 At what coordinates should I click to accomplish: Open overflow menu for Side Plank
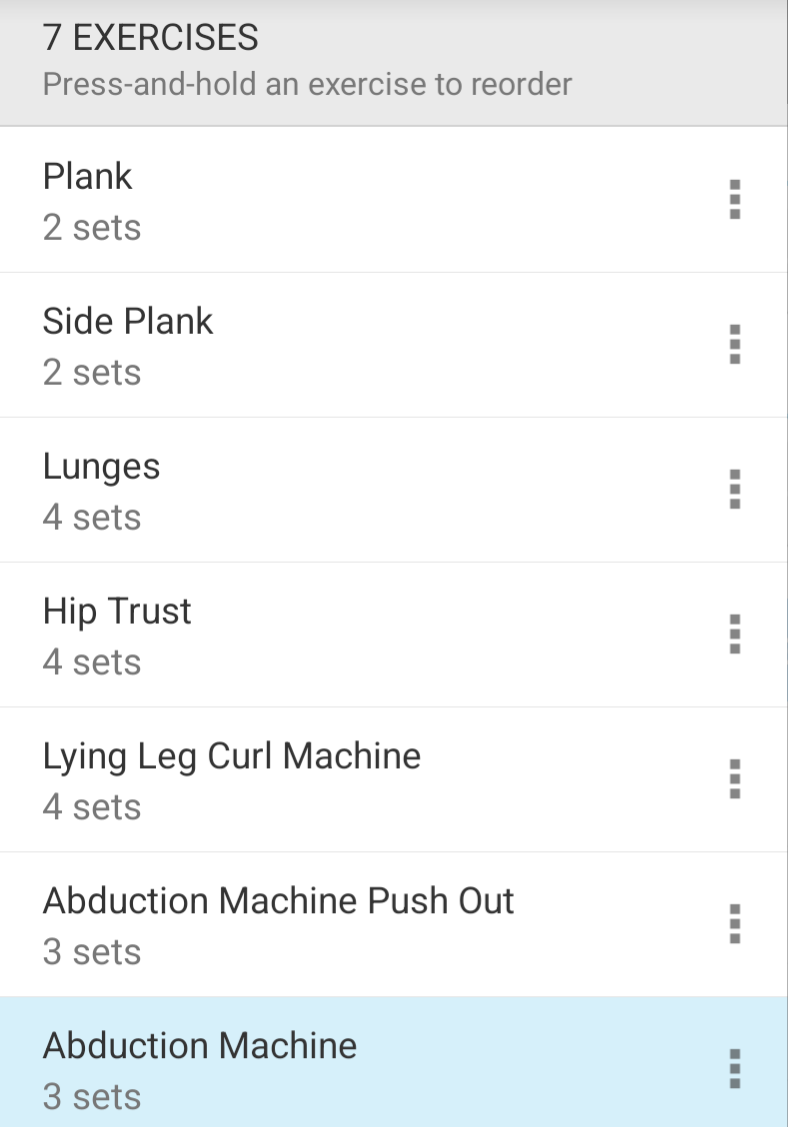[x=735, y=345]
